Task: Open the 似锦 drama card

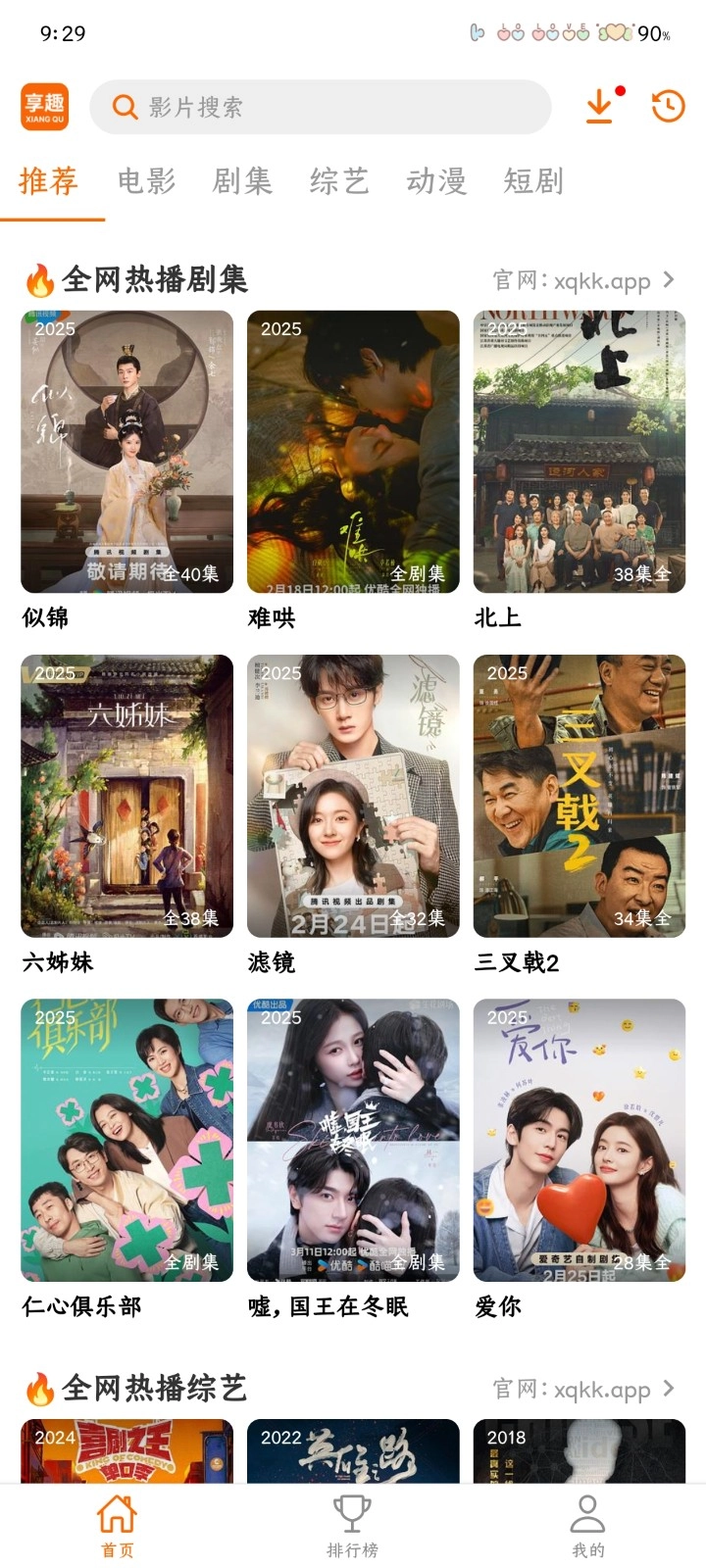Action: [126, 452]
